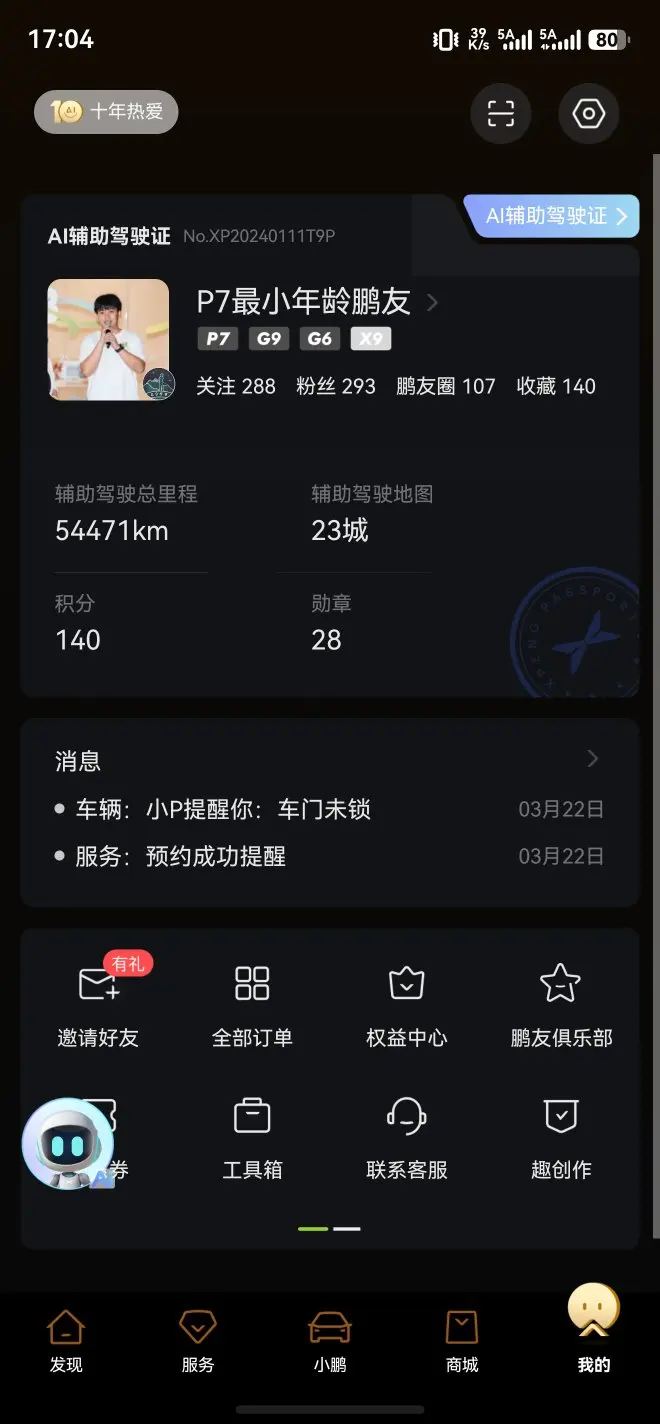Open the settings hexagon icon
Image resolution: width=660 pixels, height=1424 pixels.
tap(589, 114)
